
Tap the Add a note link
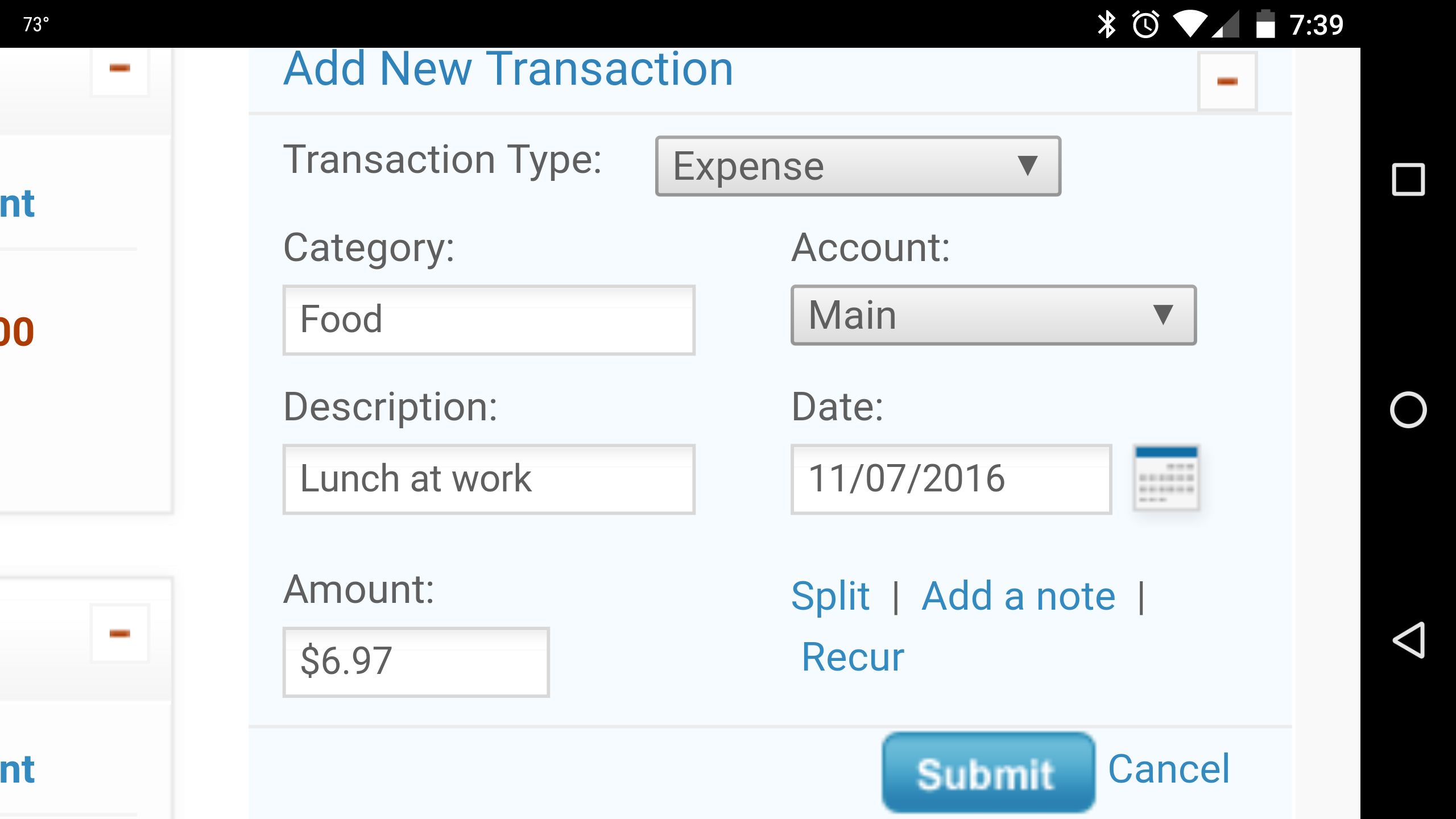coord(1018,596)
